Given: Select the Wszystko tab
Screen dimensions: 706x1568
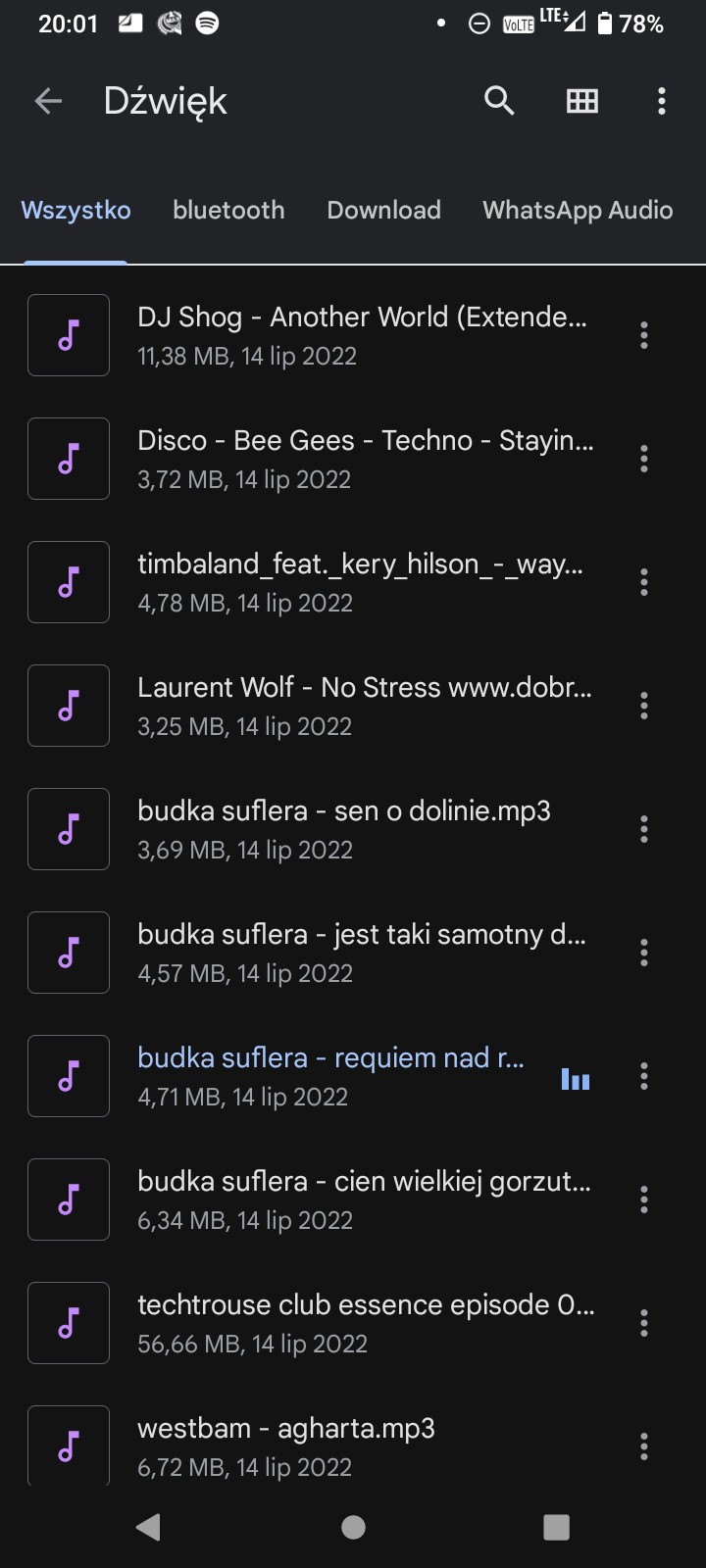Looking at the screenshot, I should (76, 211).
